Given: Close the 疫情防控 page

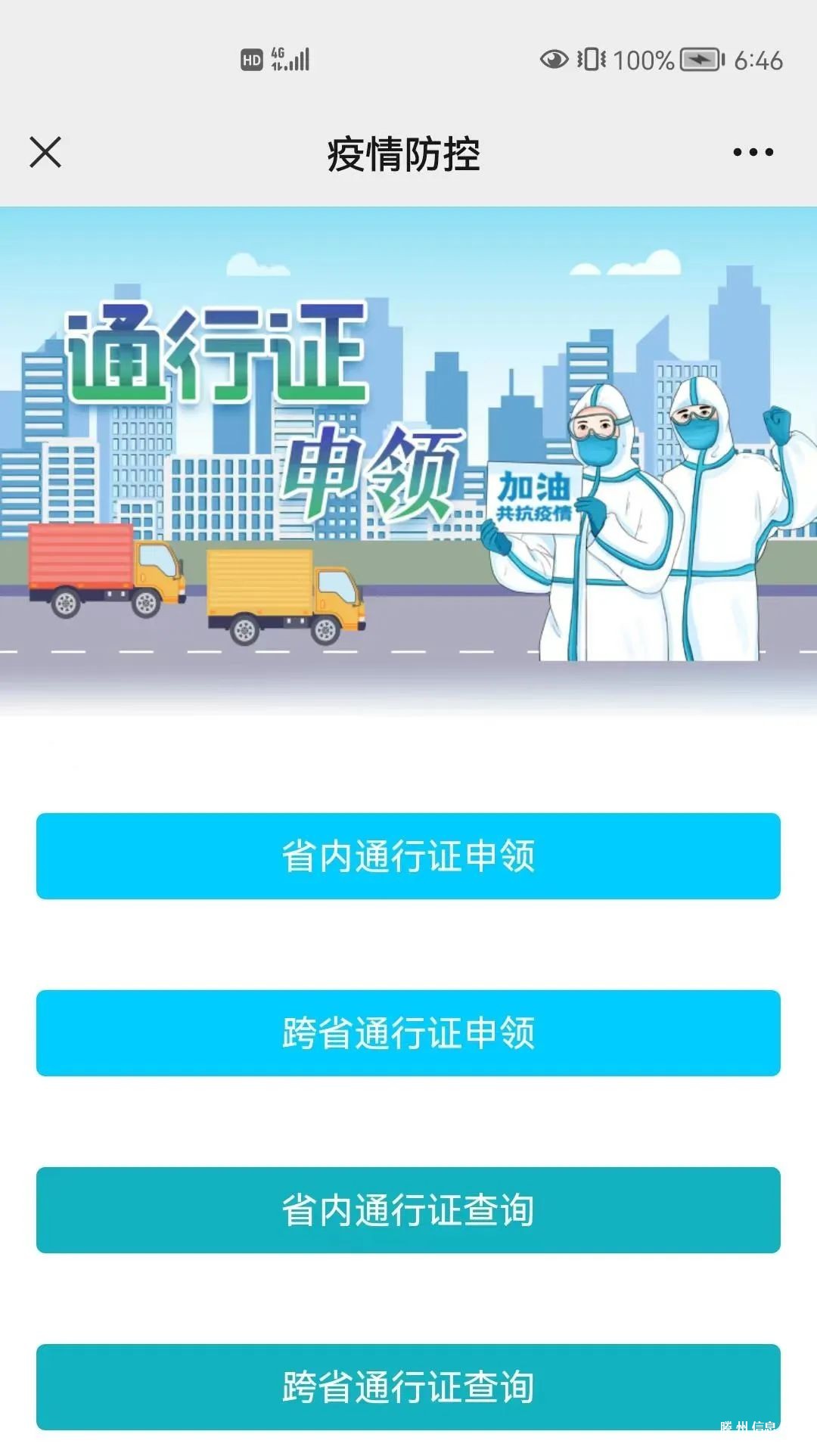Looking at the screenshot, I should pyautogui.click(x=45, y=152).
